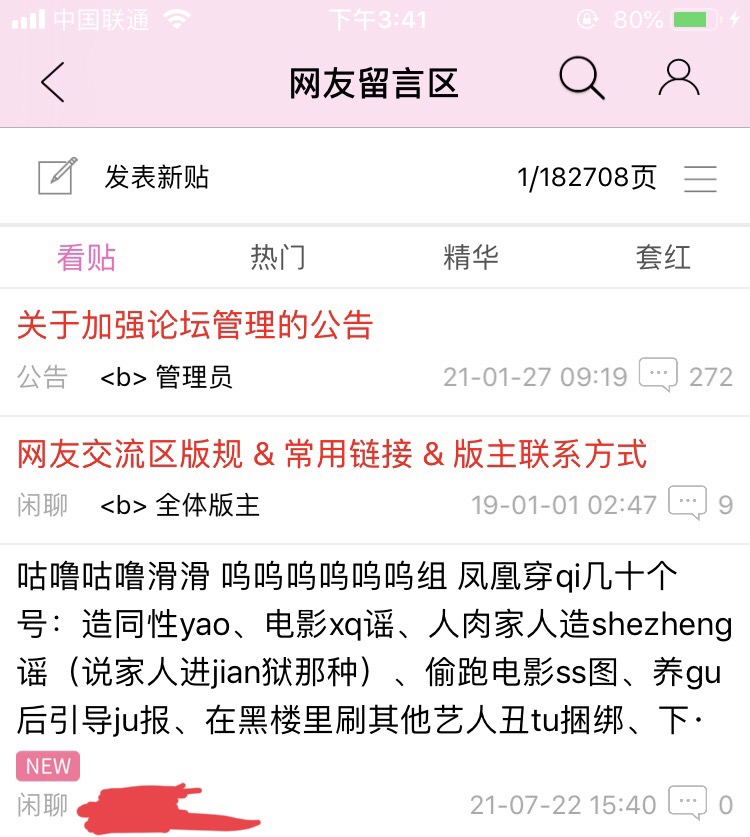Viewport: 750px width, 837px height.
Task: Open the page list menu icon
Action: (x=700, y=178)
